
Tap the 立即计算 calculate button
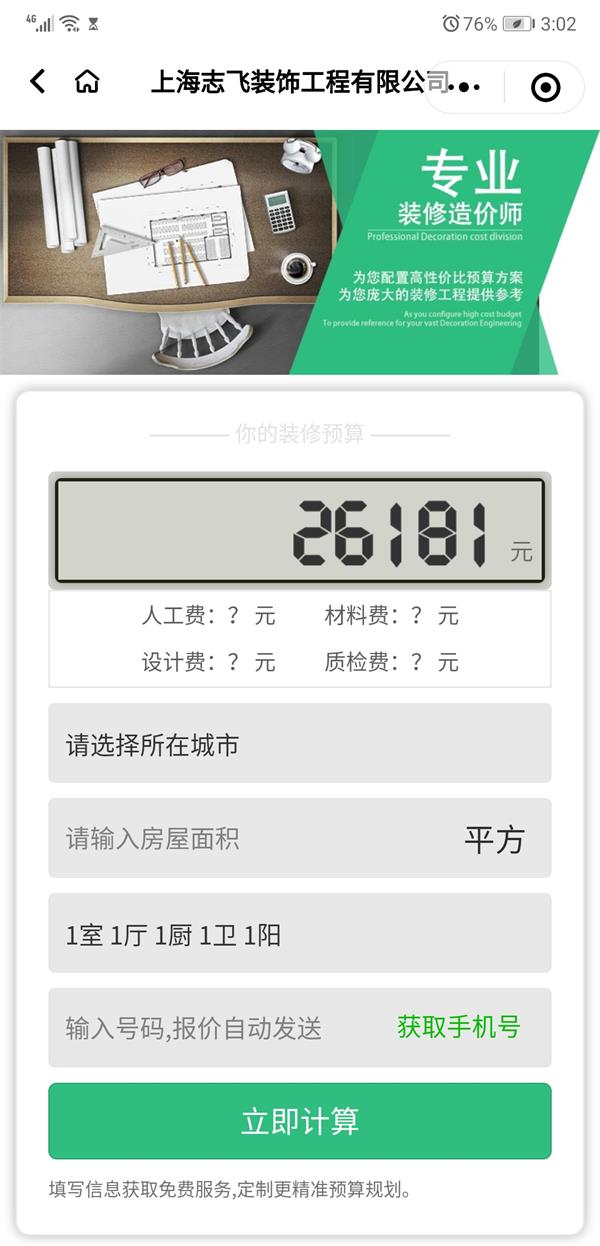point(299,1121)
